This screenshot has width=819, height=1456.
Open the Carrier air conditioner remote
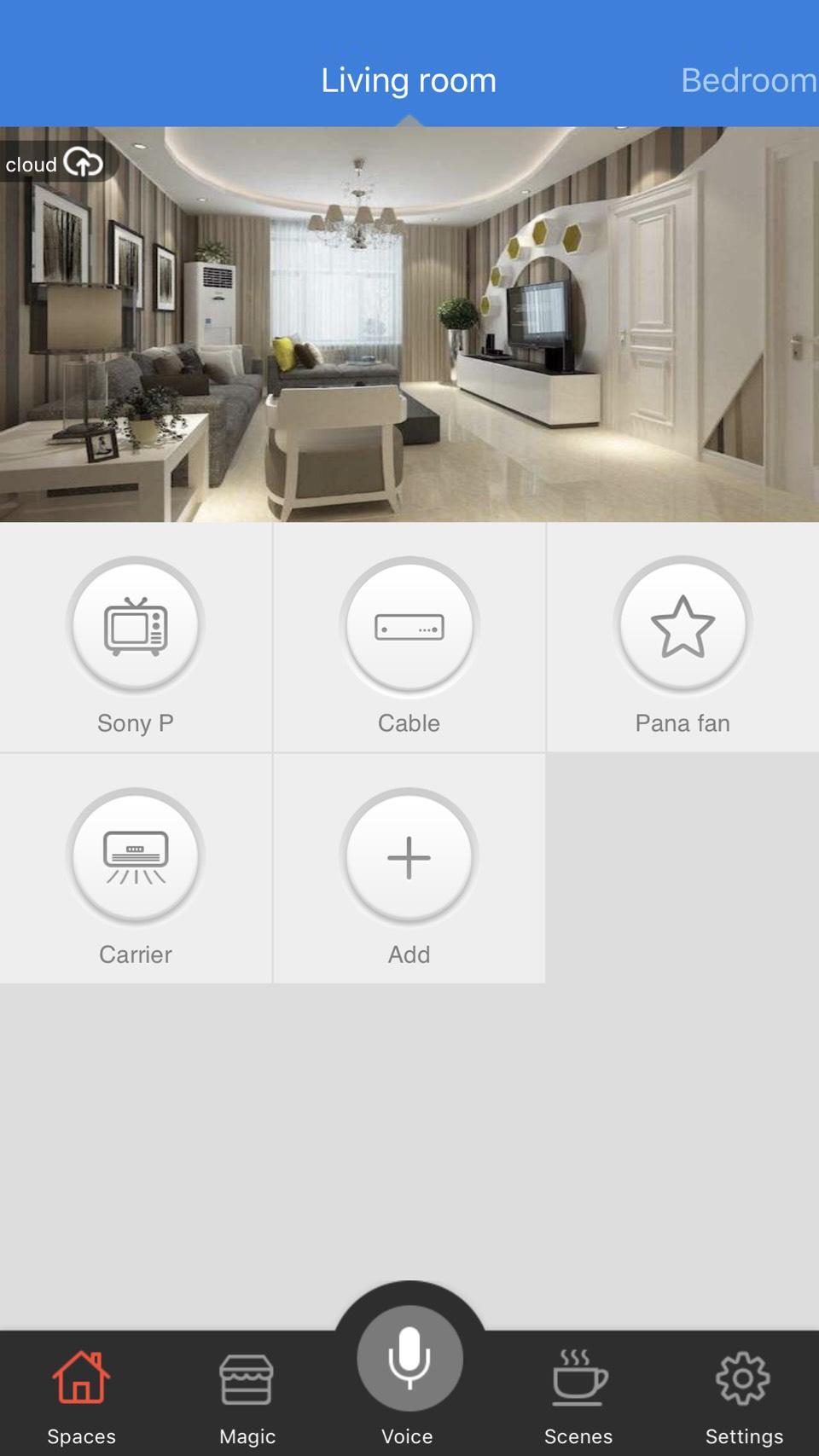click(135, 856)
